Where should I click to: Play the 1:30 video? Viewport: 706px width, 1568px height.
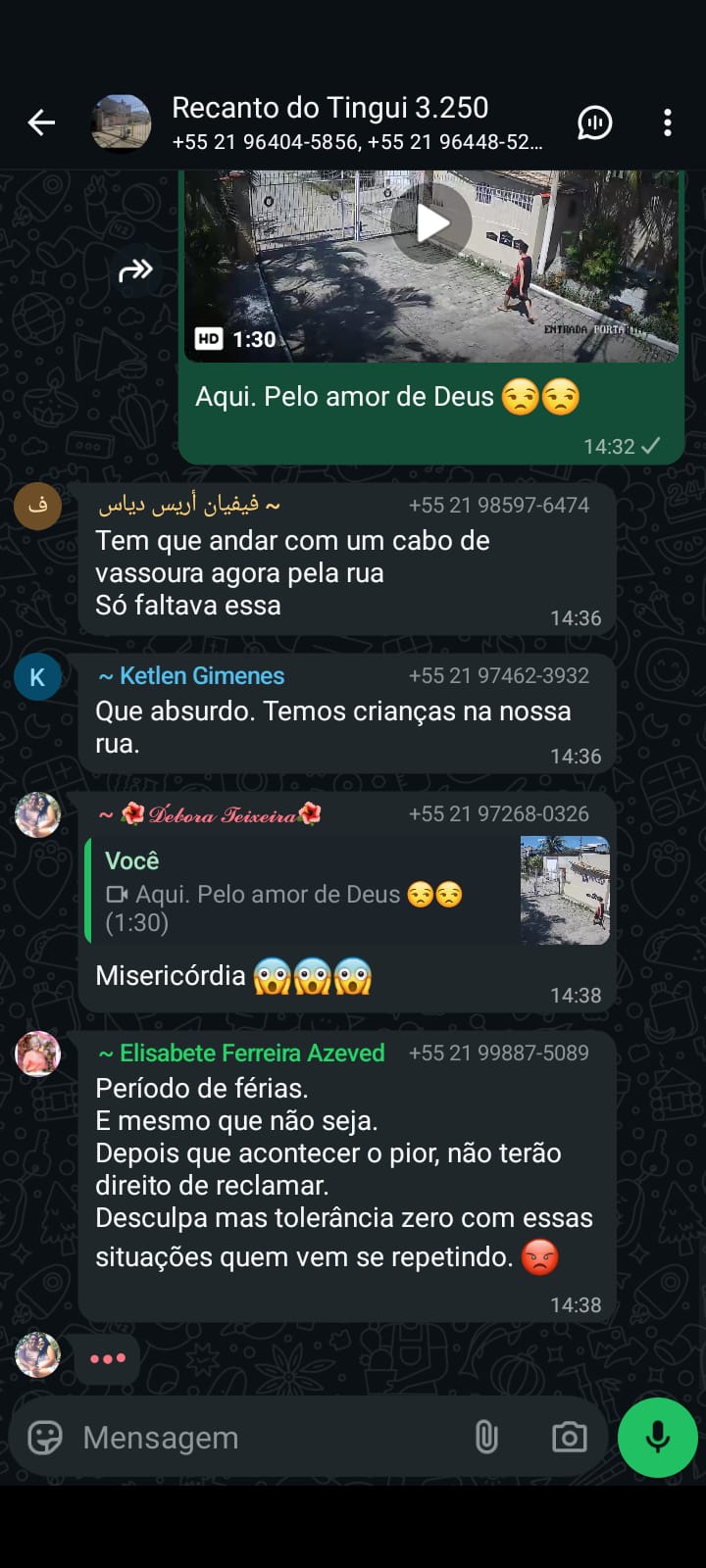[431, 223]
